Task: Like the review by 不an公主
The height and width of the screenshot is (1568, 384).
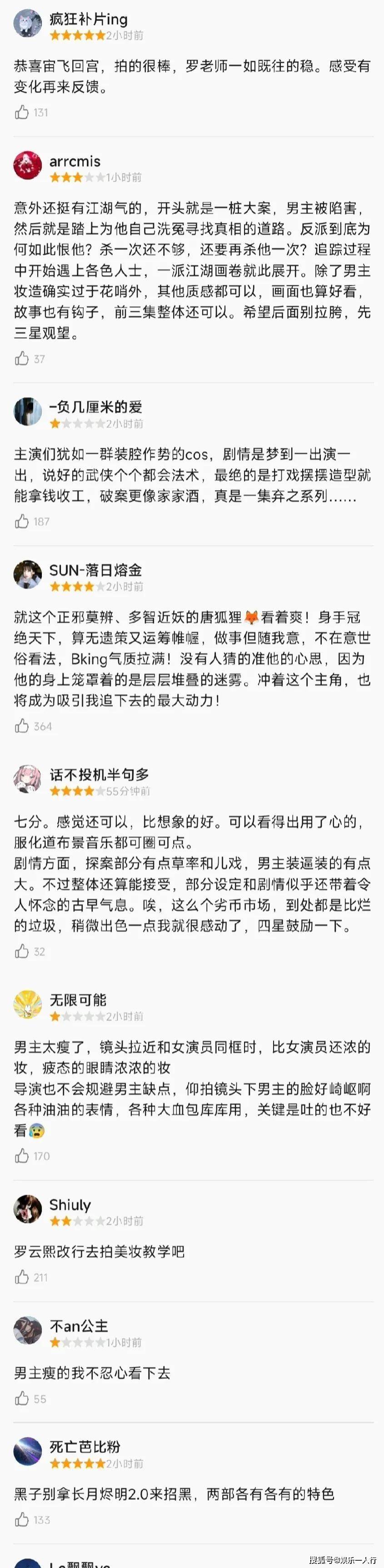Action: [22, 1398]
